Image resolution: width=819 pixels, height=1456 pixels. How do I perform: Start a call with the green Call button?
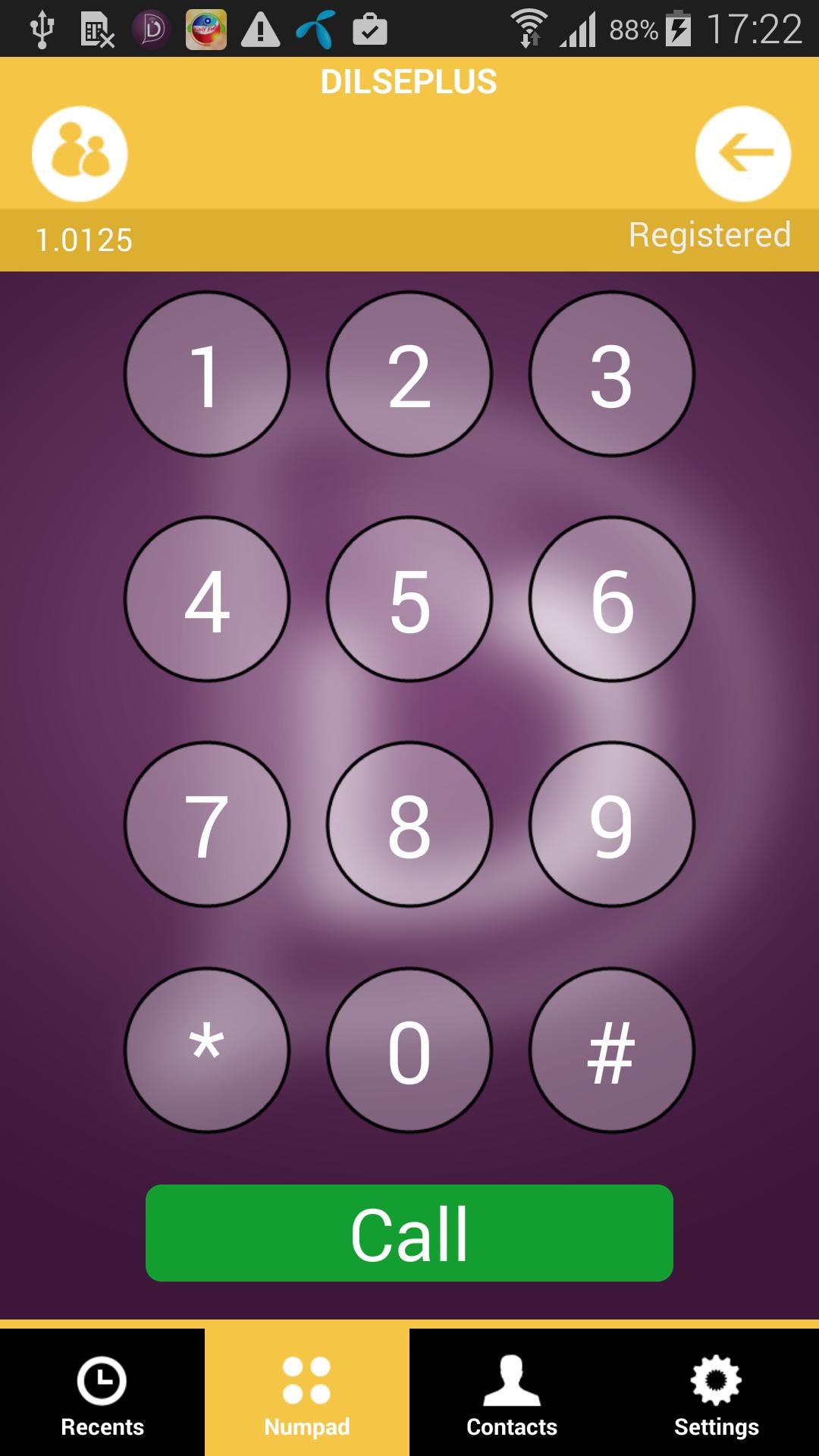[x=409, y=1233]
